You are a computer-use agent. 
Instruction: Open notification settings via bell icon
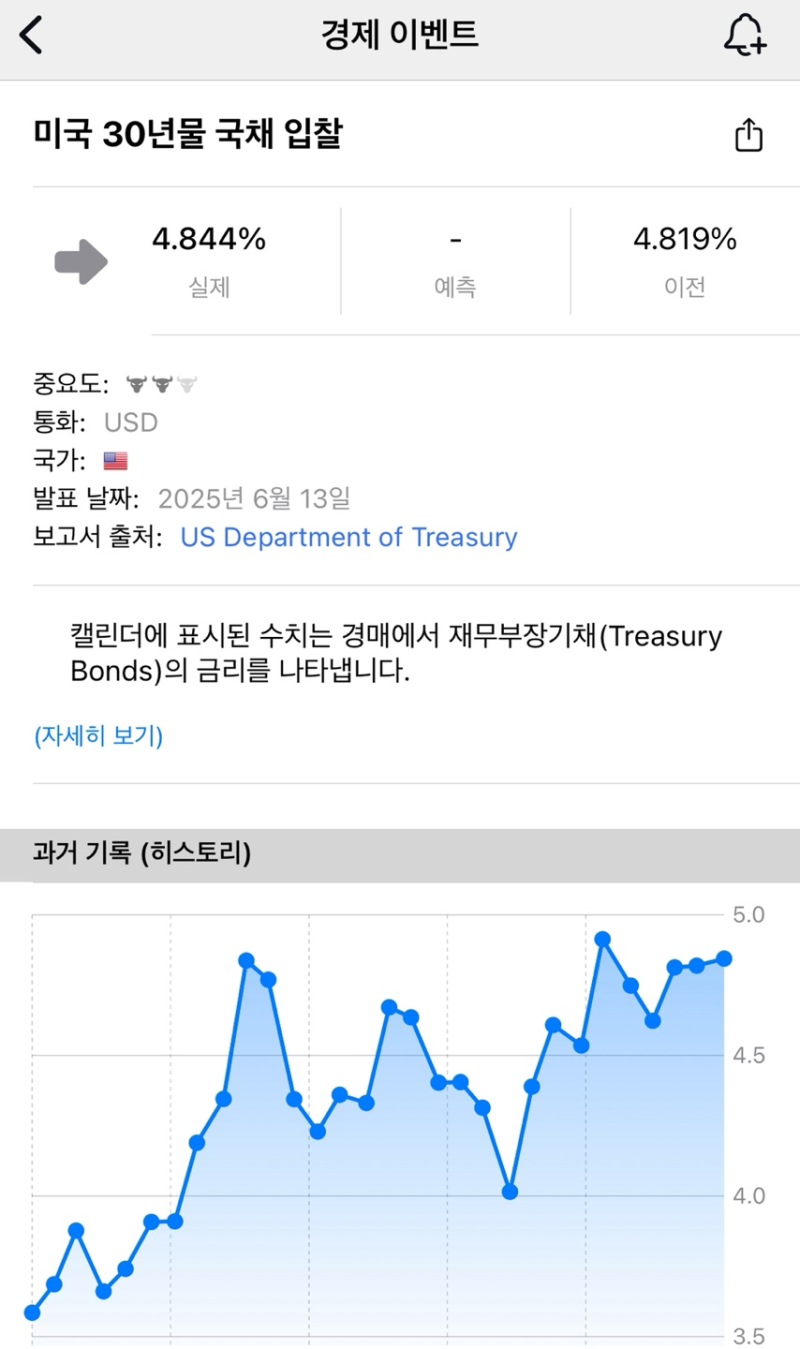(x=746, y=33)
